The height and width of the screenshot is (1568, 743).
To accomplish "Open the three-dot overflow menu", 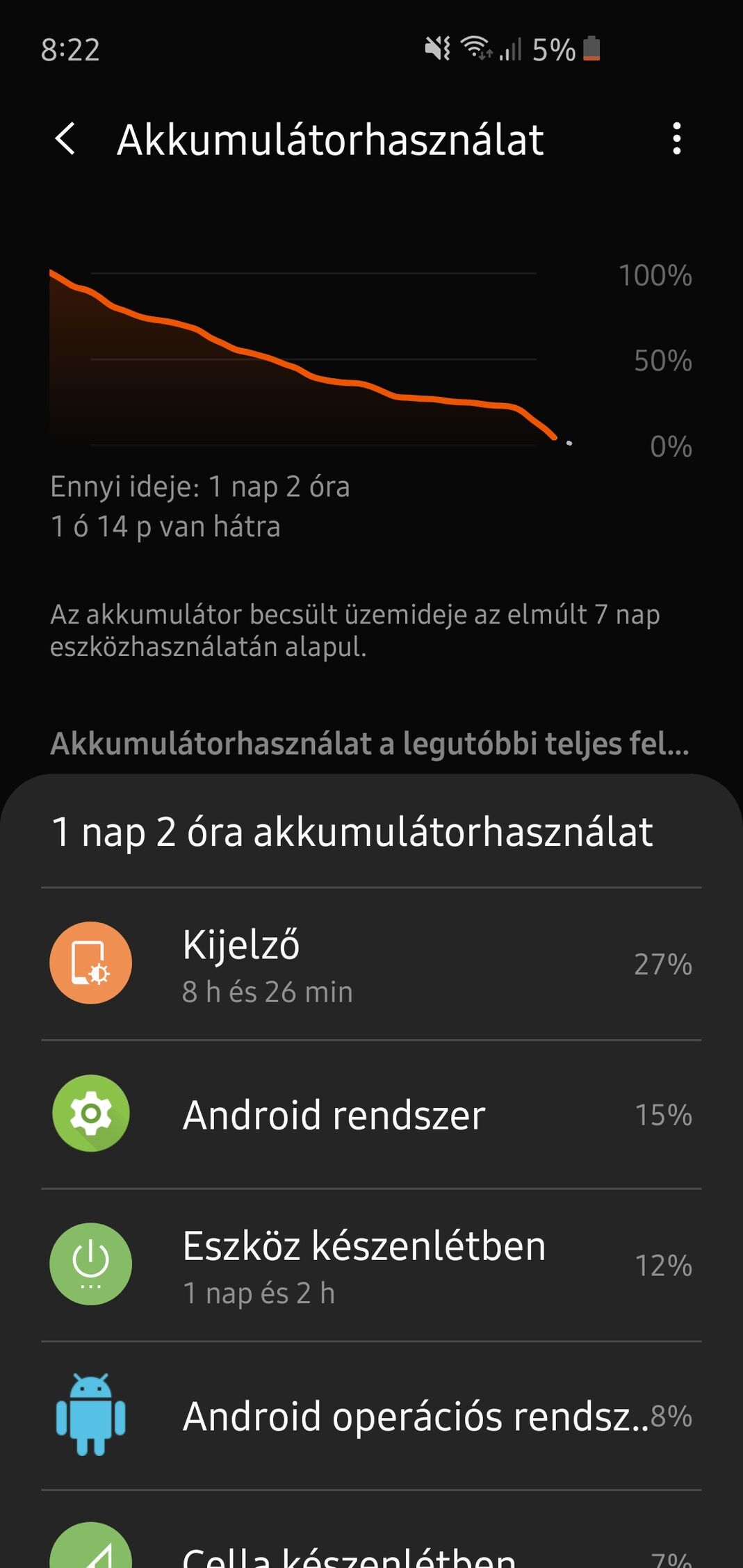I will coord(676,139).
